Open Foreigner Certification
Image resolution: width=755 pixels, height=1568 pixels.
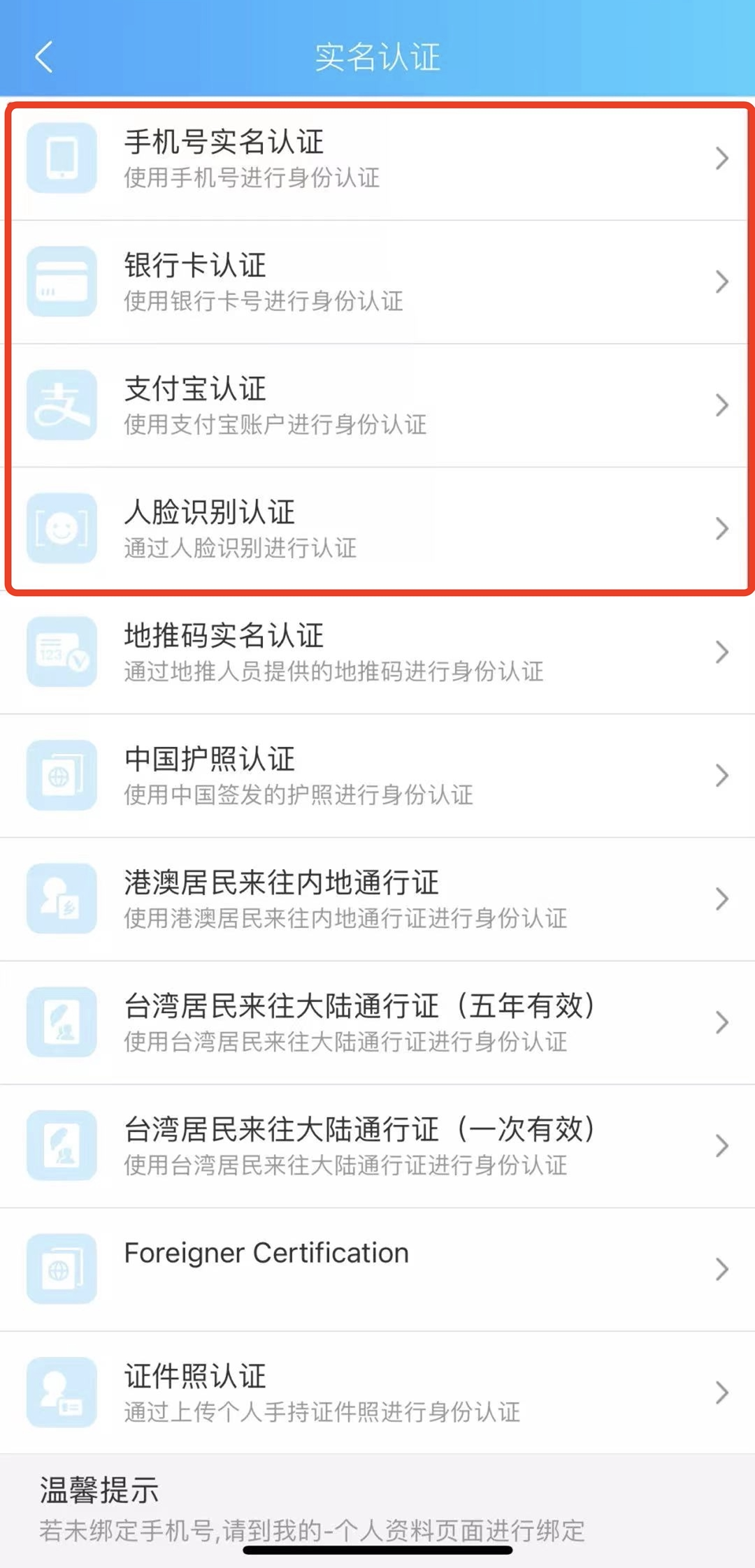377,1269
